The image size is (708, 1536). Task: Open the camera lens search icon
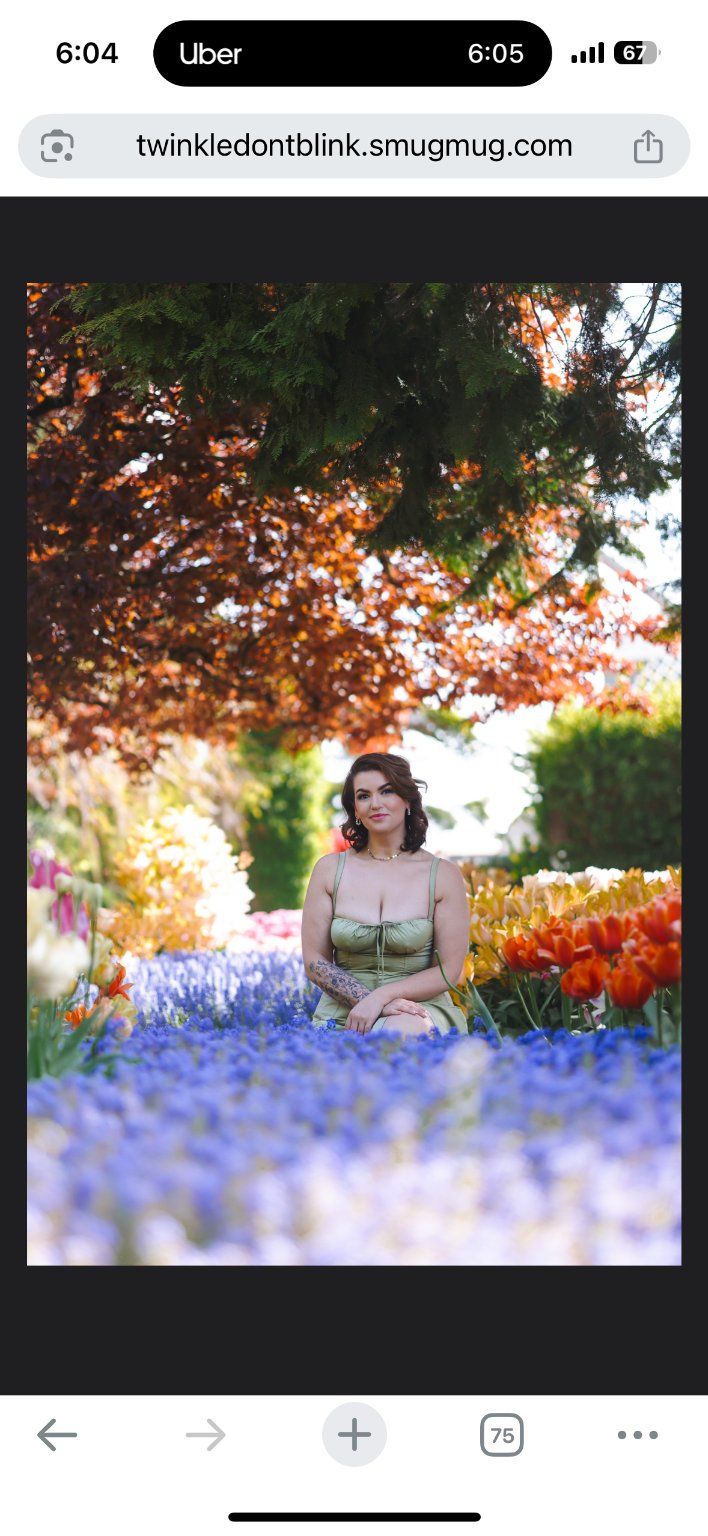tap(57, 146)
